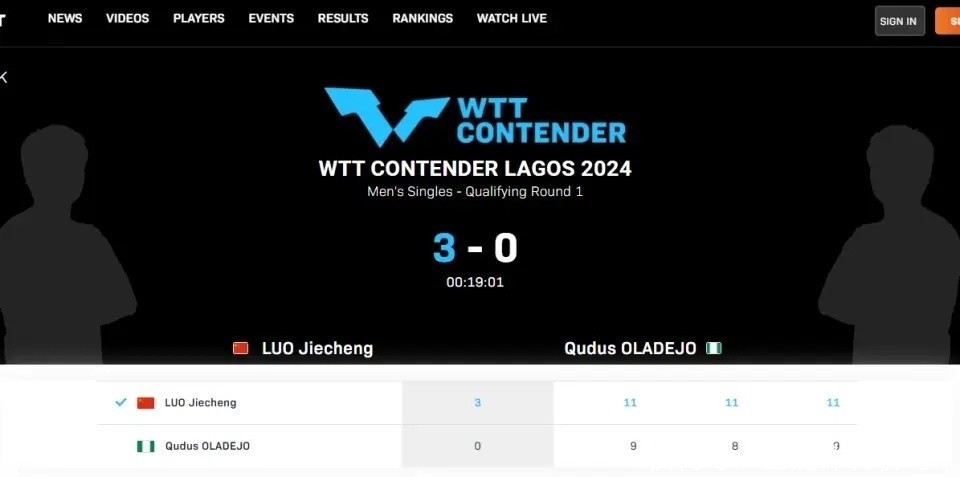Go to the VIDEOS page
Viewport: 960px width, 477px height.
127,18
